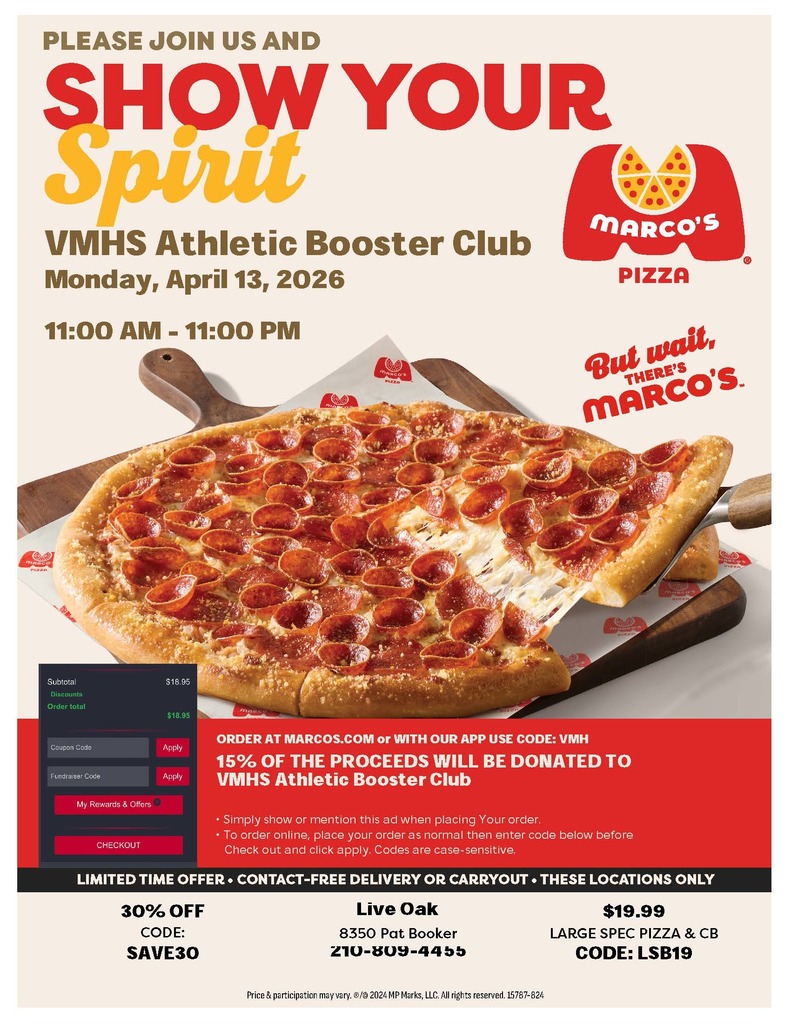Open the notification badge on My Rewards & Offers
791x1024 pixels.
158,801
